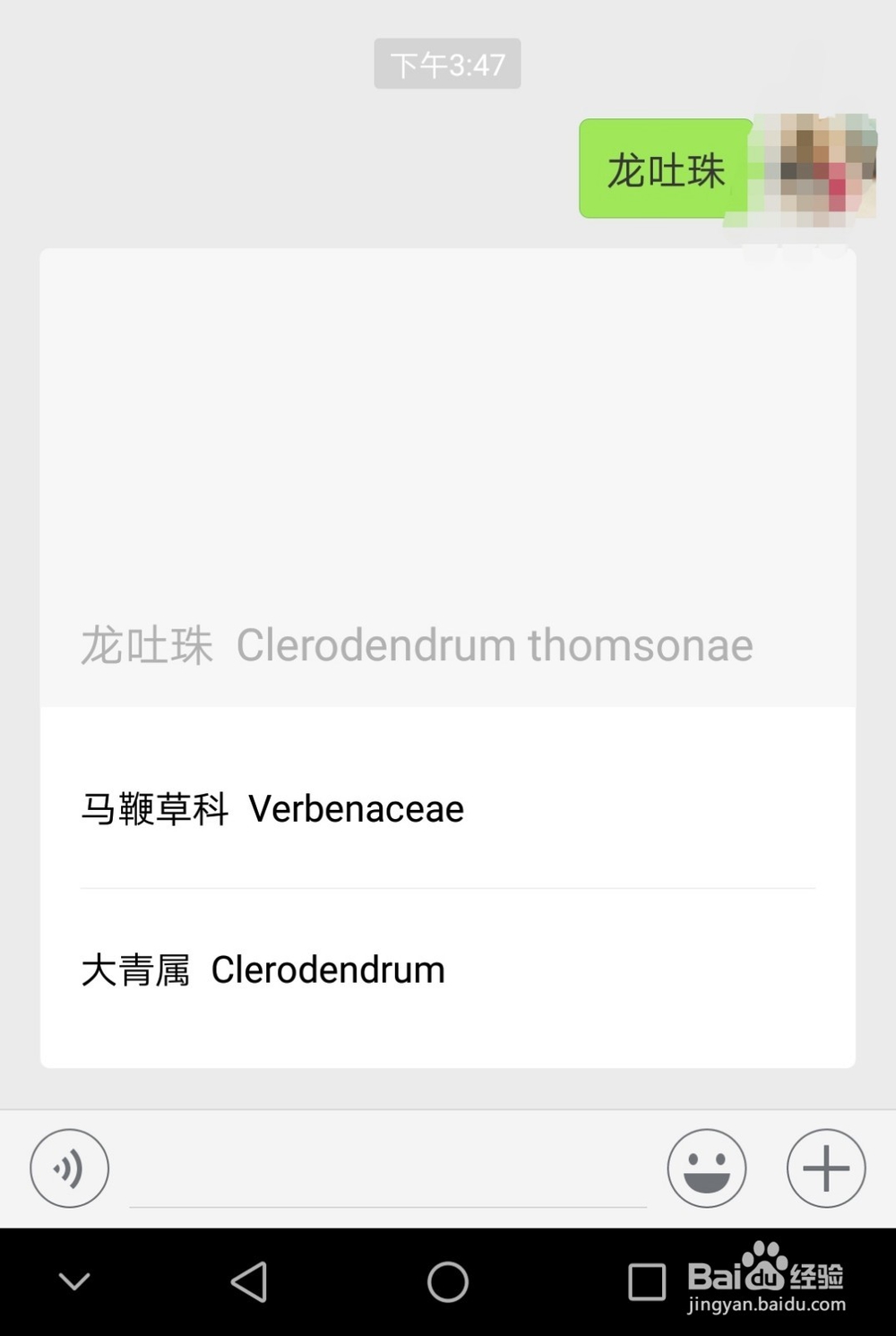Tap the timestamp 下午3:47
The height and width of the screenshot is (1336, 896).
pos(447,63)
